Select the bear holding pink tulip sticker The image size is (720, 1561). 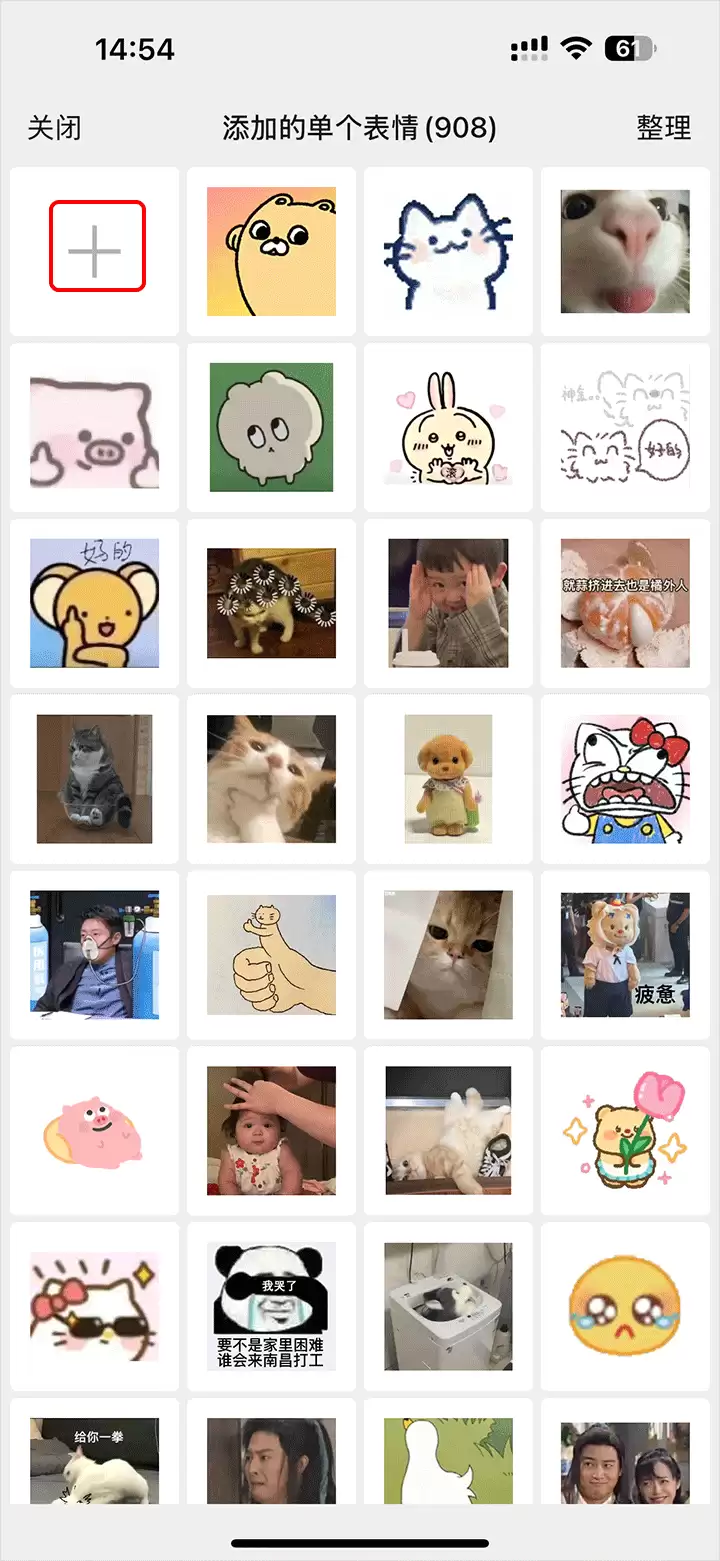tap(625, 1131)
